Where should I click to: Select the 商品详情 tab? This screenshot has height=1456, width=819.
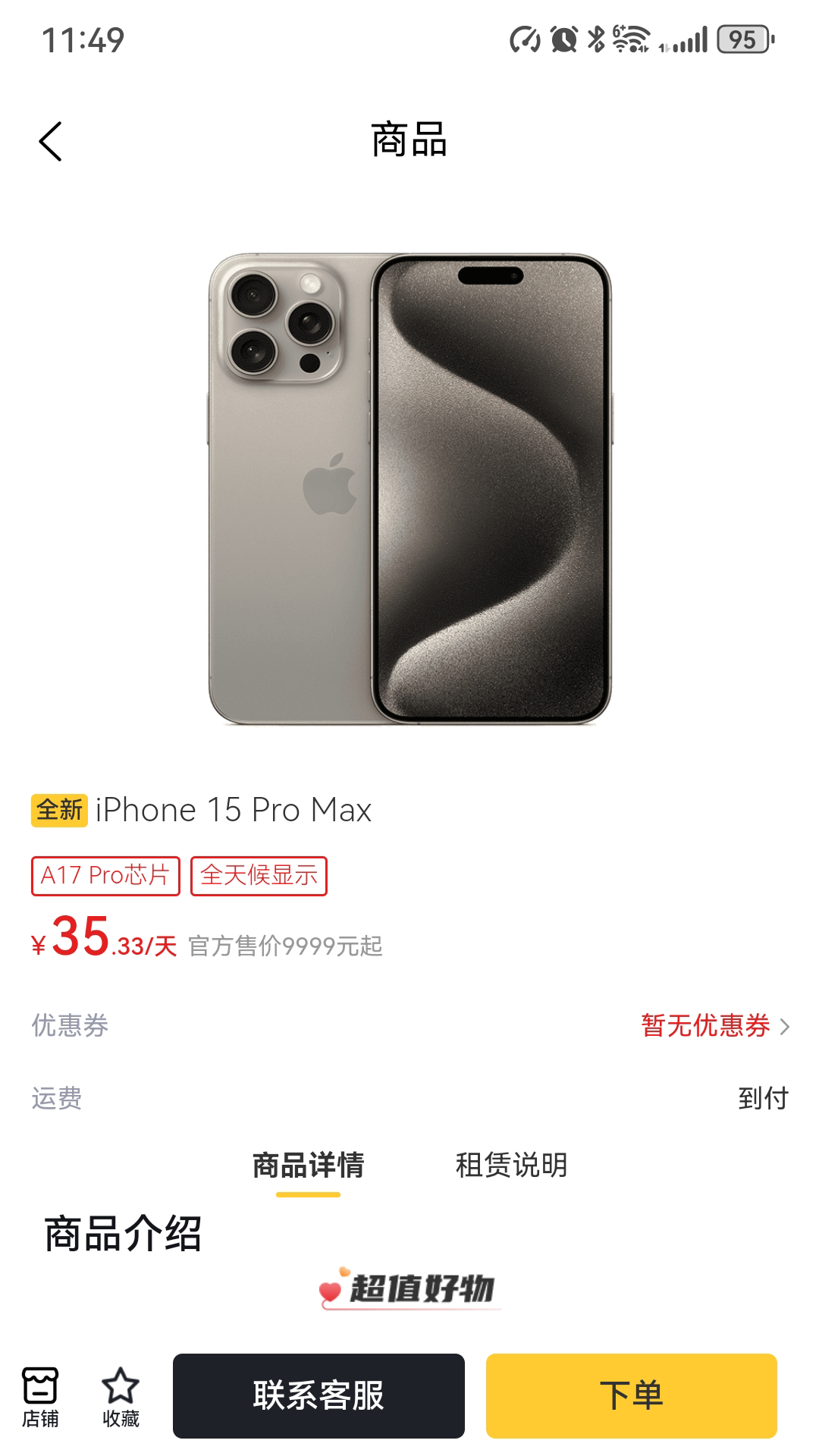point(308,1166)
